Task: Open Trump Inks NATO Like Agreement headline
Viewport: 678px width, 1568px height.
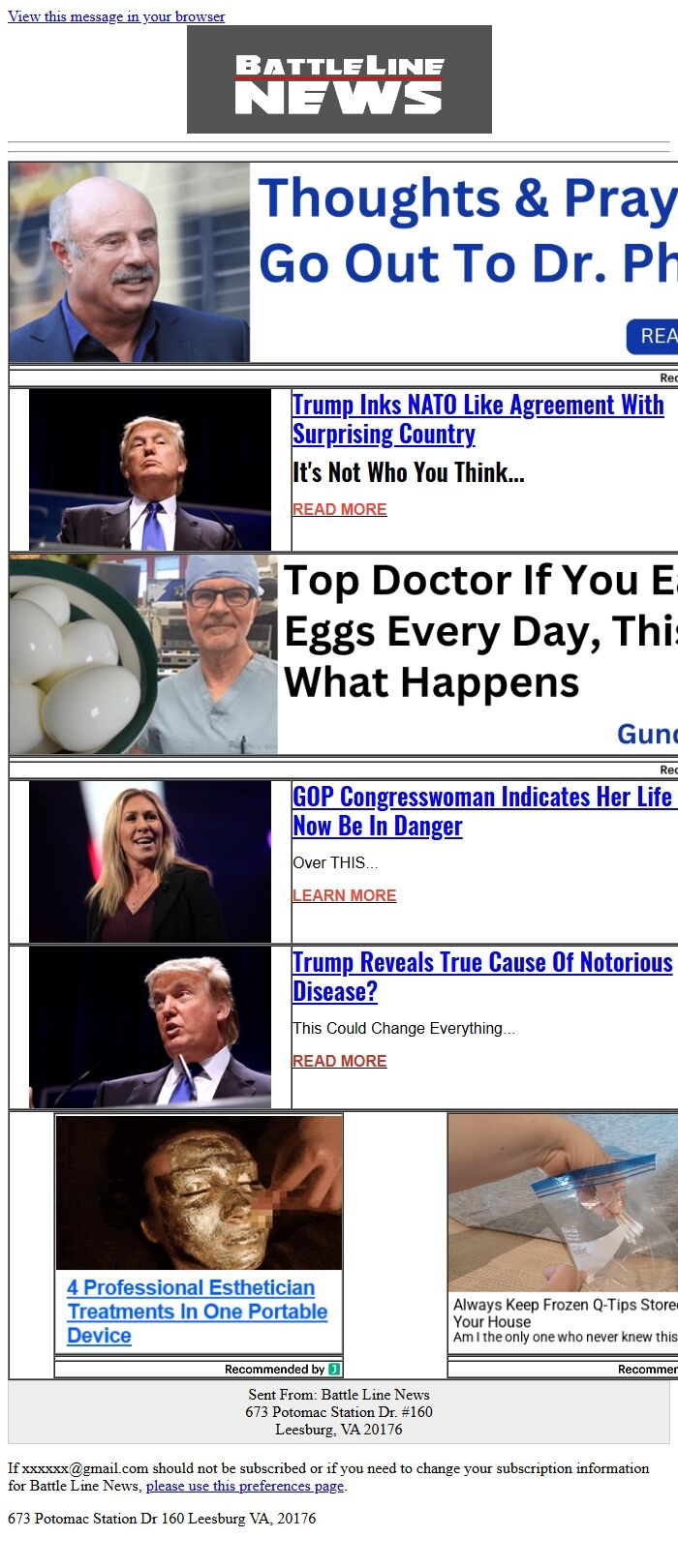Action: tap(478, 419)
